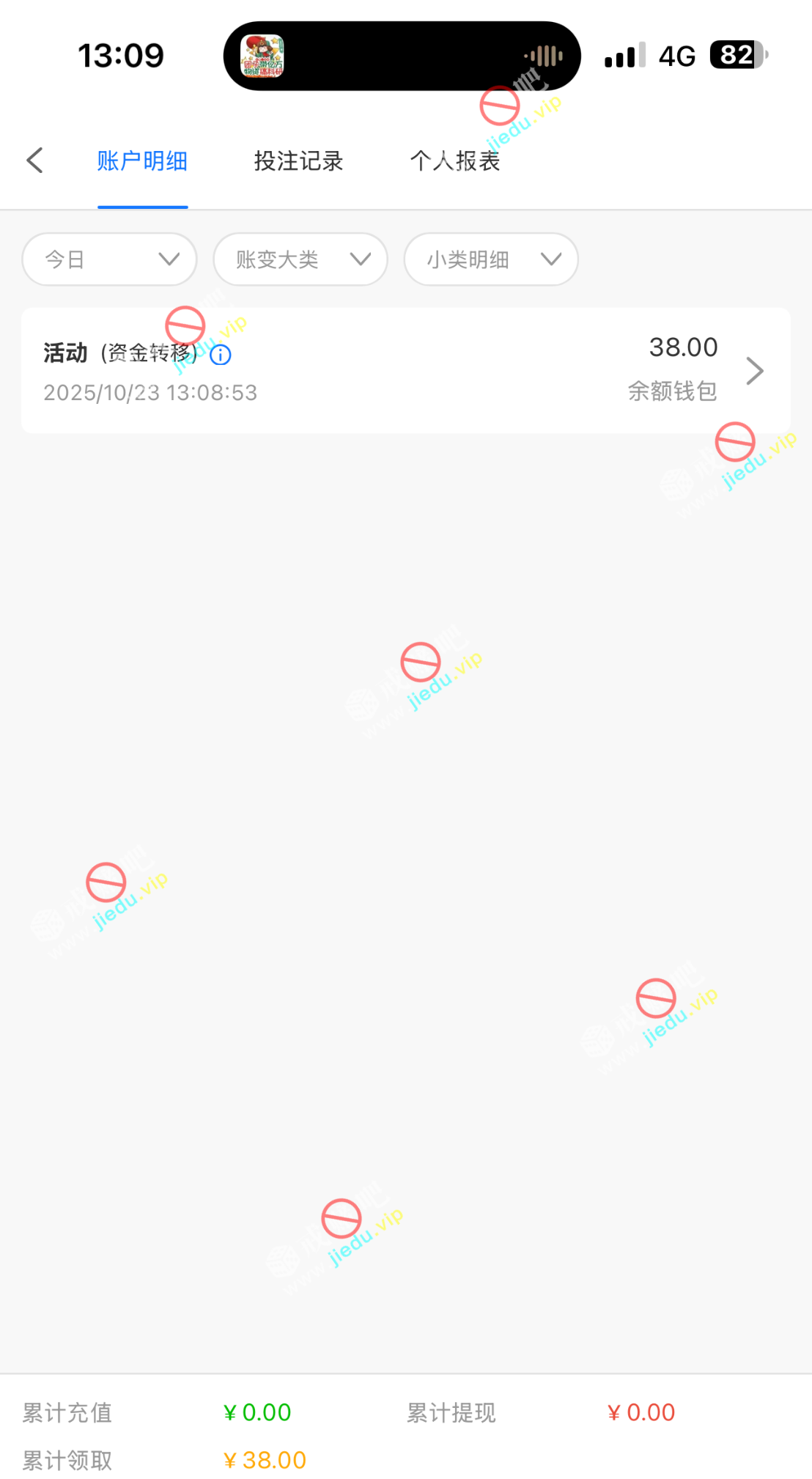Switch to the 个人报表 tab
Image resolution: width=812 pixels, height=1479 pixels.
pyautogui.click(x=454, y=161)
